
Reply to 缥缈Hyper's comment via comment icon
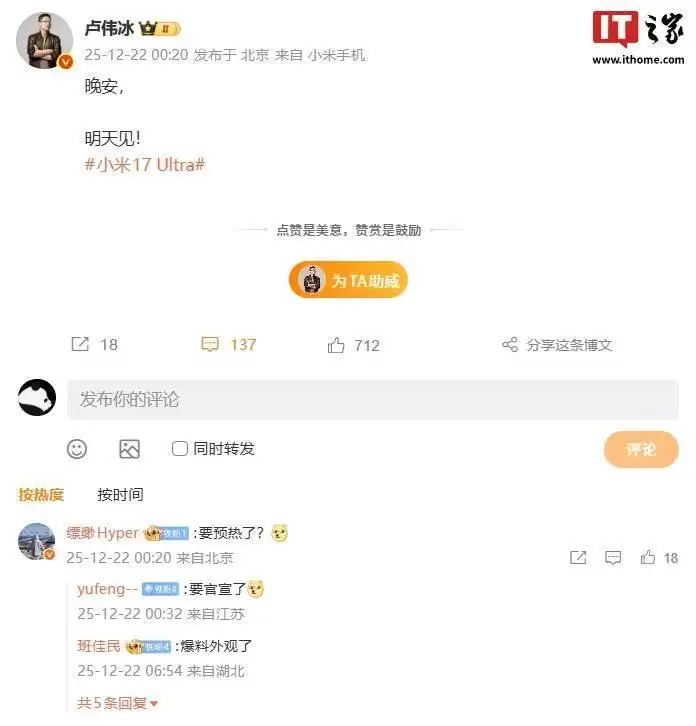(613, 557)
